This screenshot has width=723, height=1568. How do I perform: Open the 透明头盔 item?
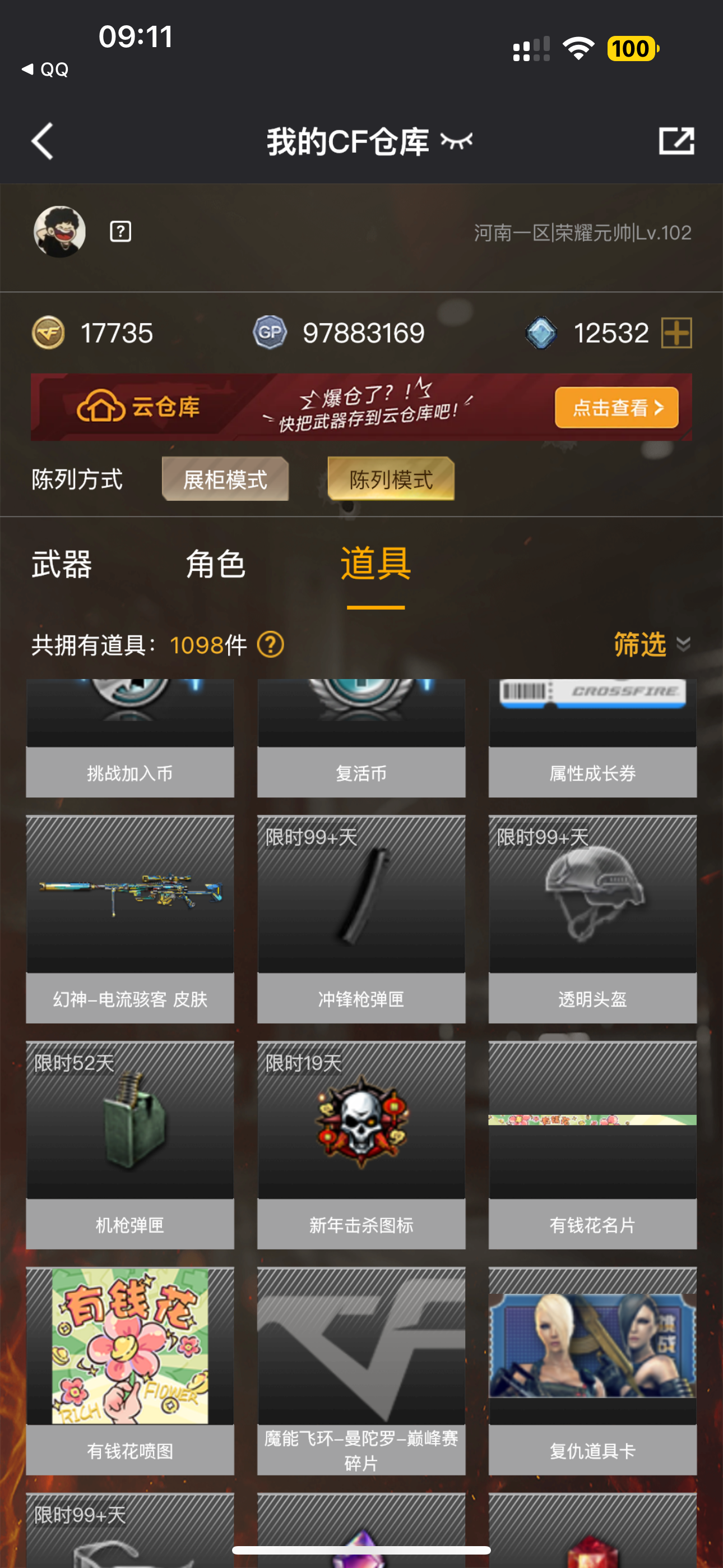point(593,919)
